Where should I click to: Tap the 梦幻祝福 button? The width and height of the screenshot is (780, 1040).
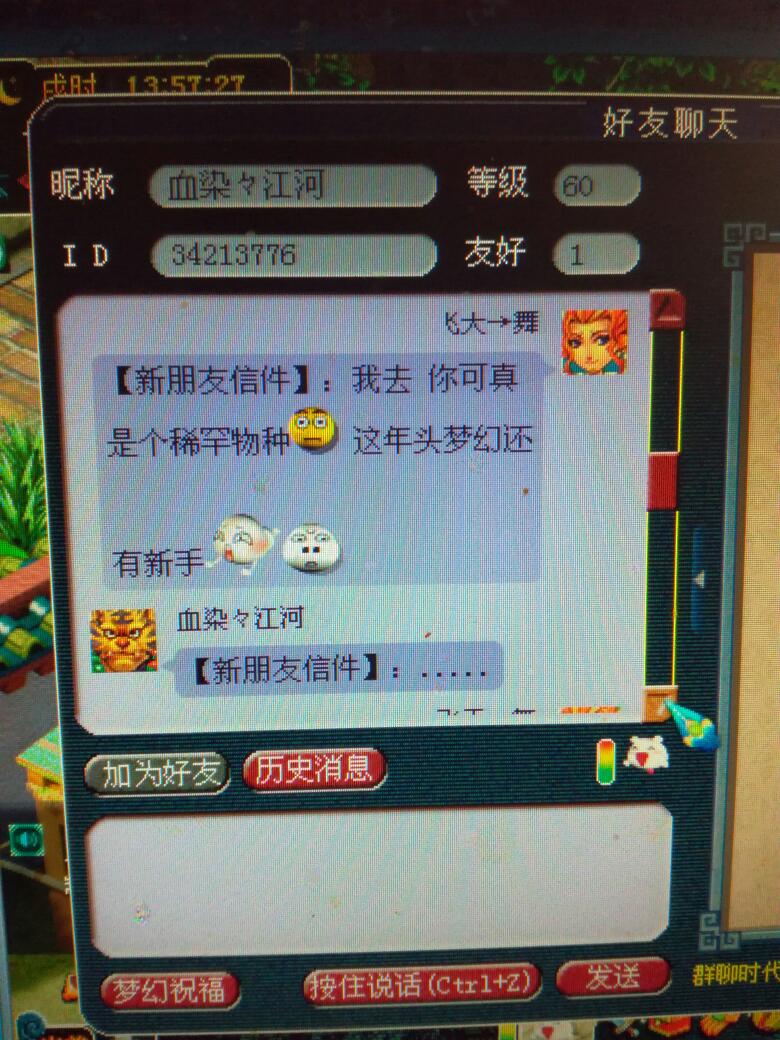pyautogui.click(x=169, y=991)
